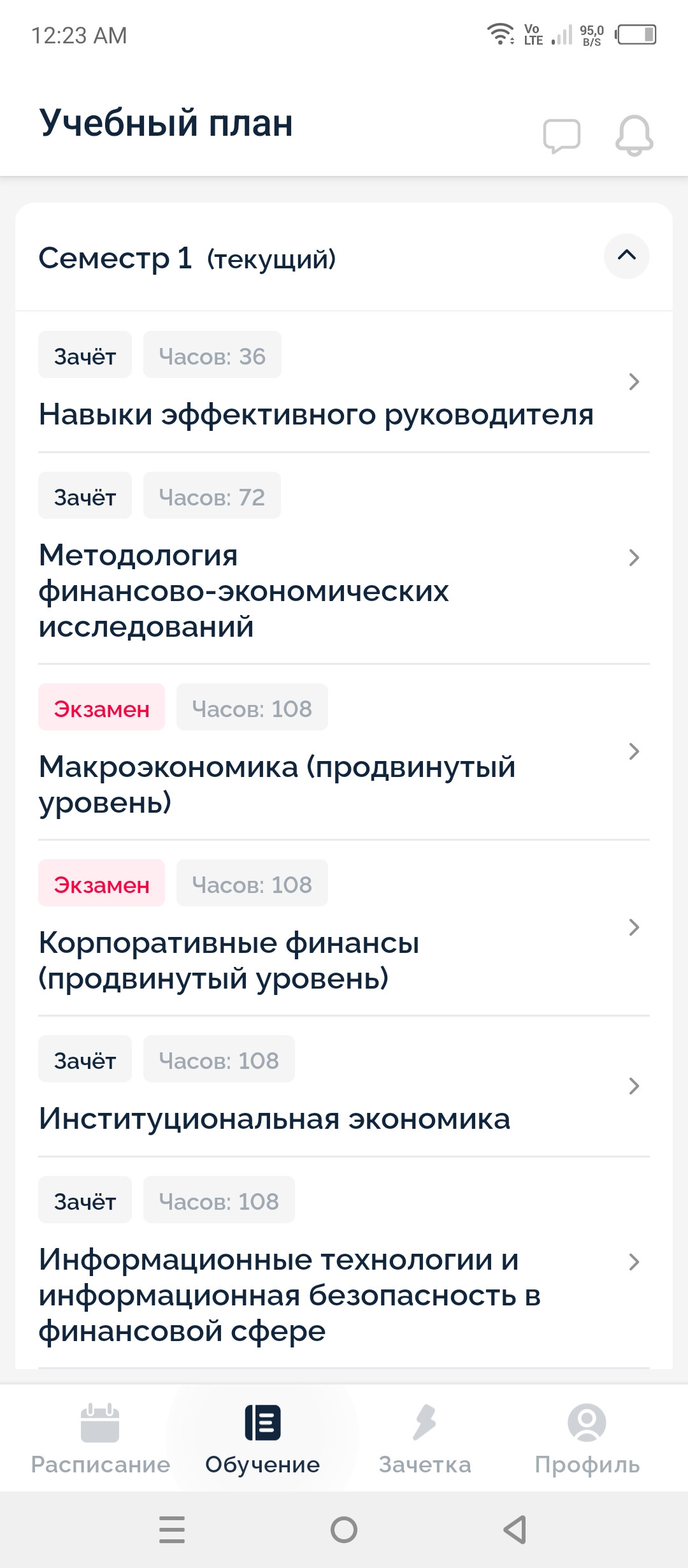688x1568 pixels.
Task: Open the messages chat icon
Action: [x=561, y=136]
